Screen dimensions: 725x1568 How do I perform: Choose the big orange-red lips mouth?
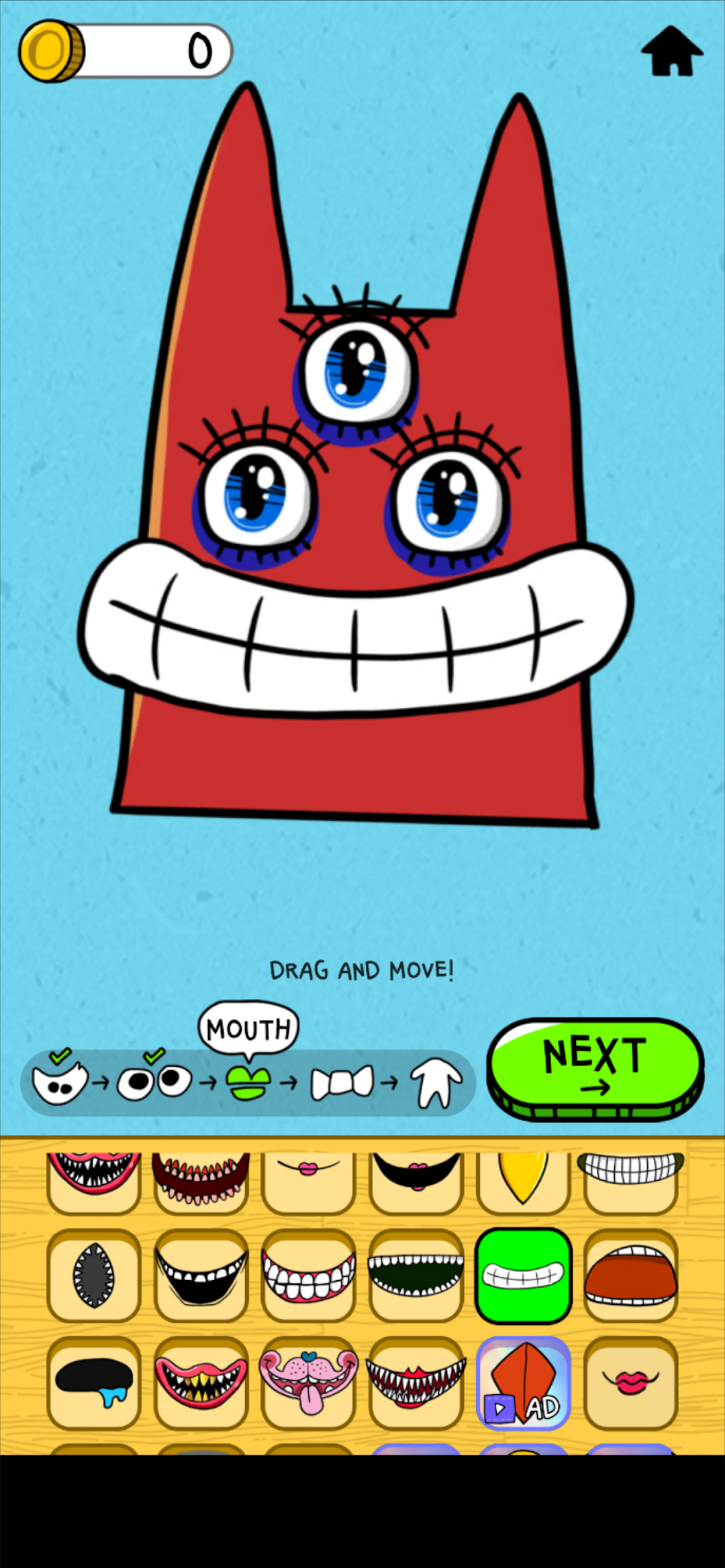pos(630,1275)
